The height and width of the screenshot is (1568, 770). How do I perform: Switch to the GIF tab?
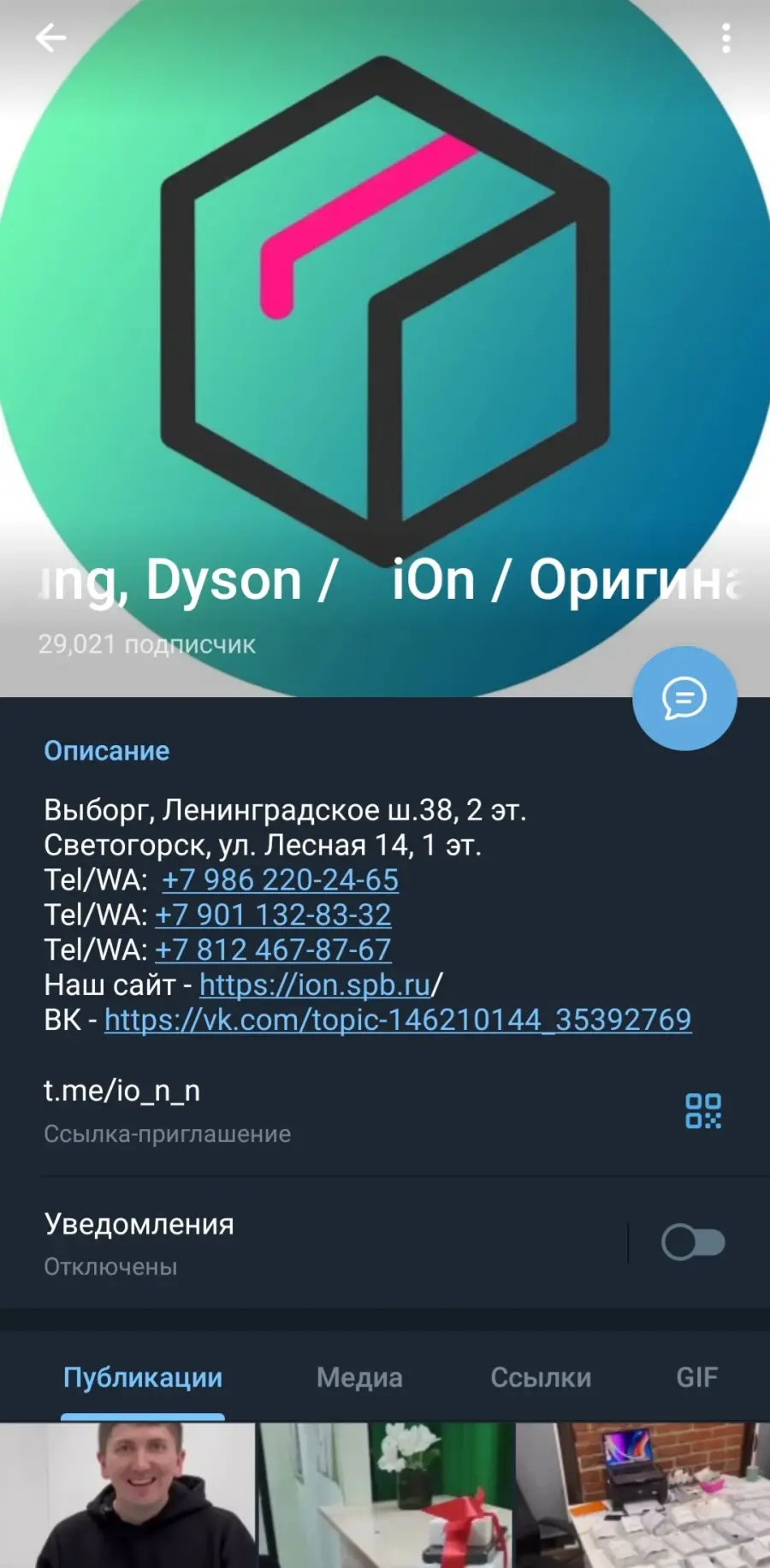696,1377
